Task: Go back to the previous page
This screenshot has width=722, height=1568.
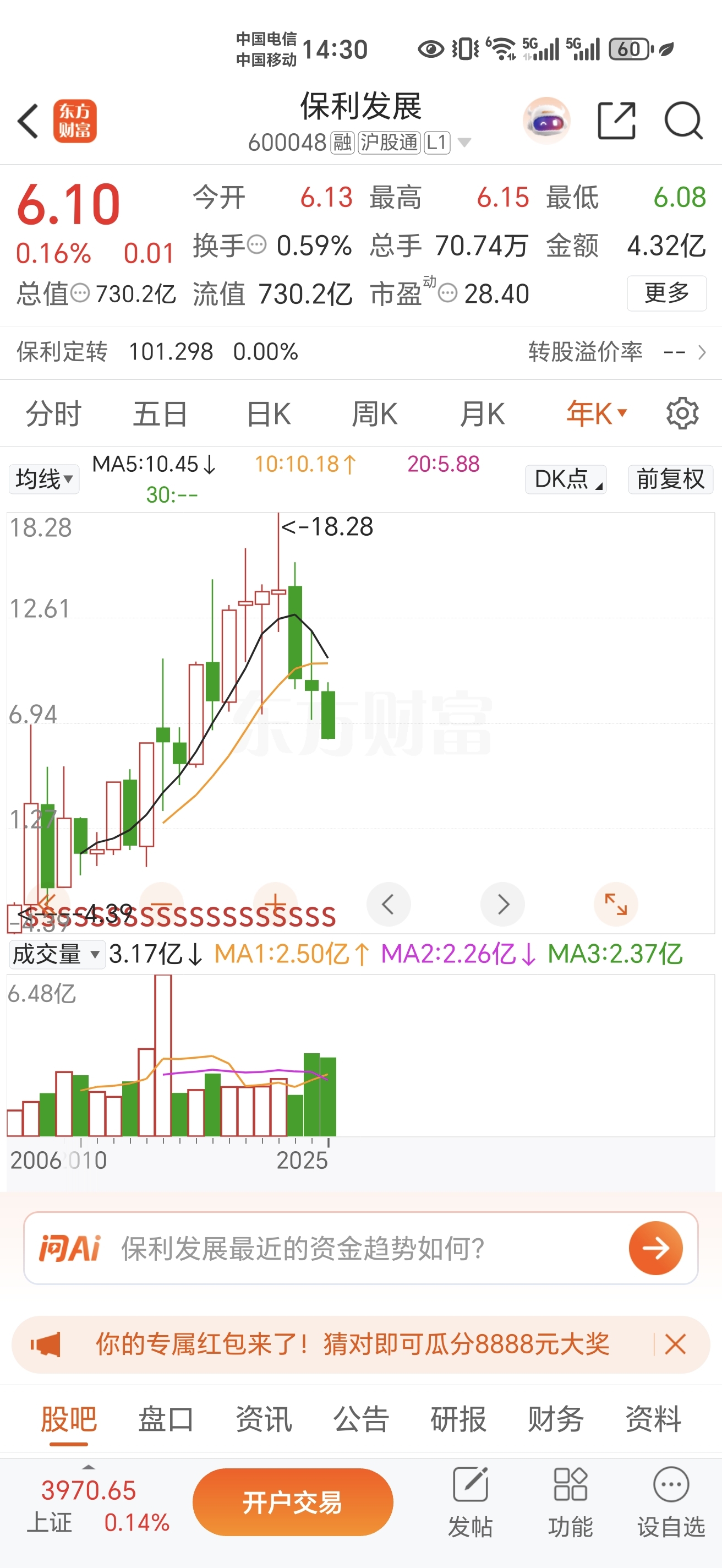Action: coord(29,121)
